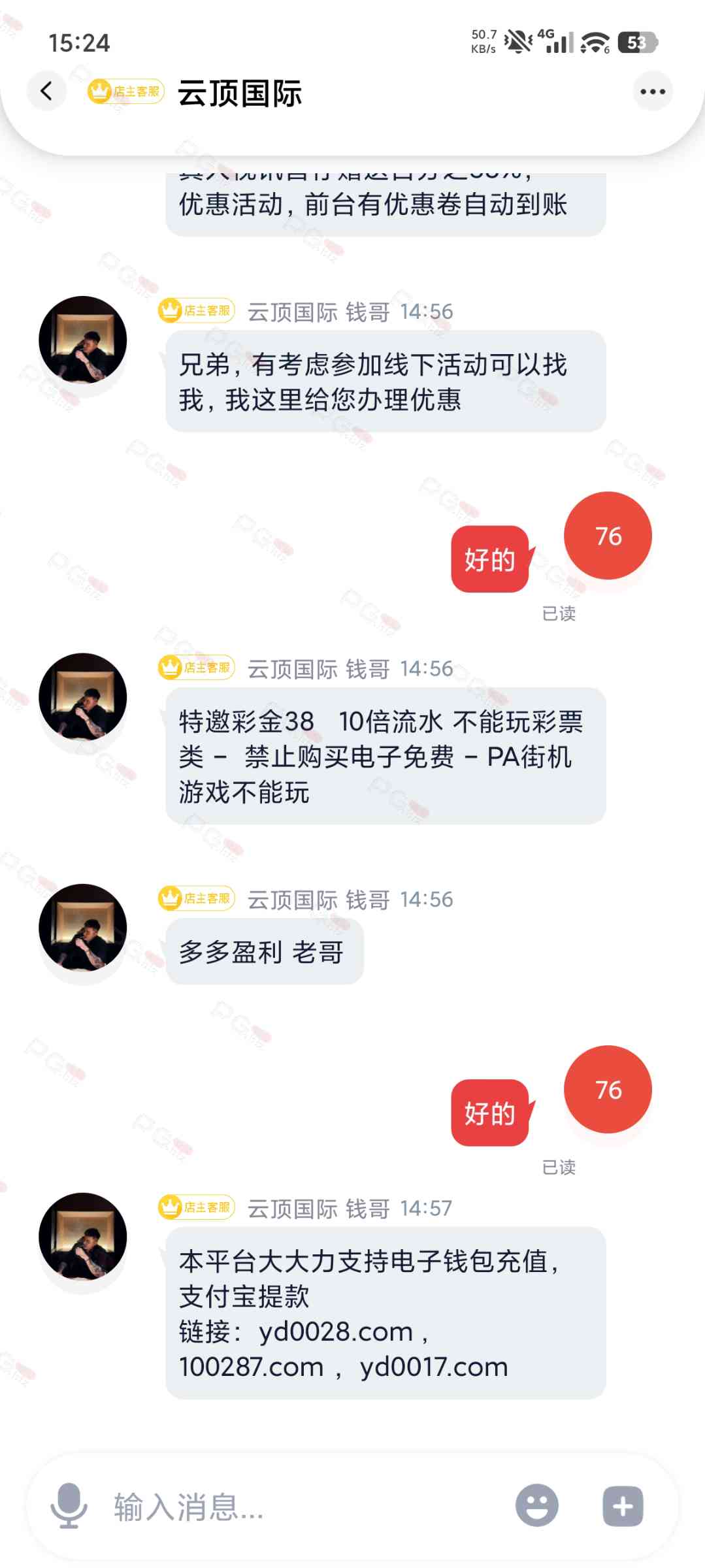Tap the voice input microphone
Screen dimensions: 705x1568
(69, 1506)
